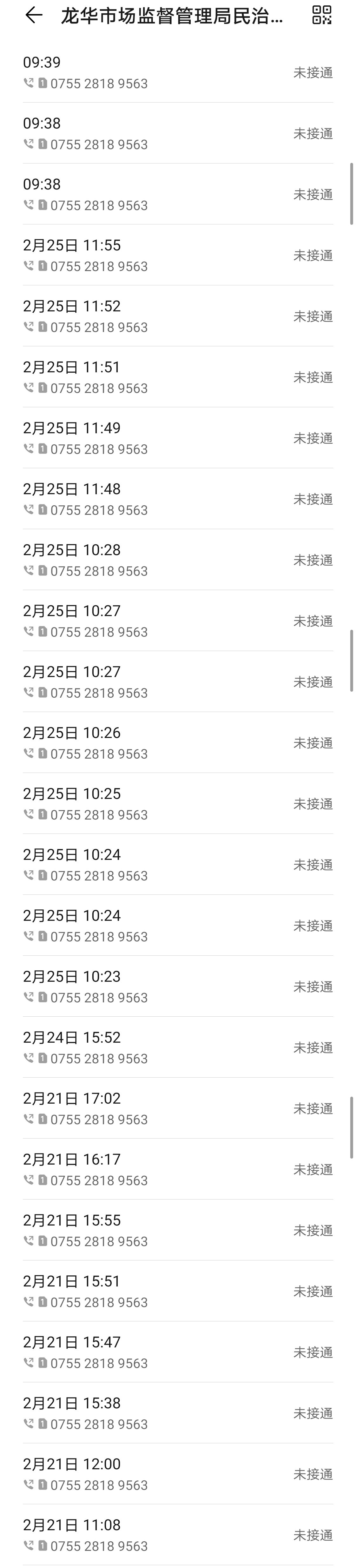Tap the 2月25日 11:55 call record
Viewport: 356px width, 1568px height.
pos(178,255)
